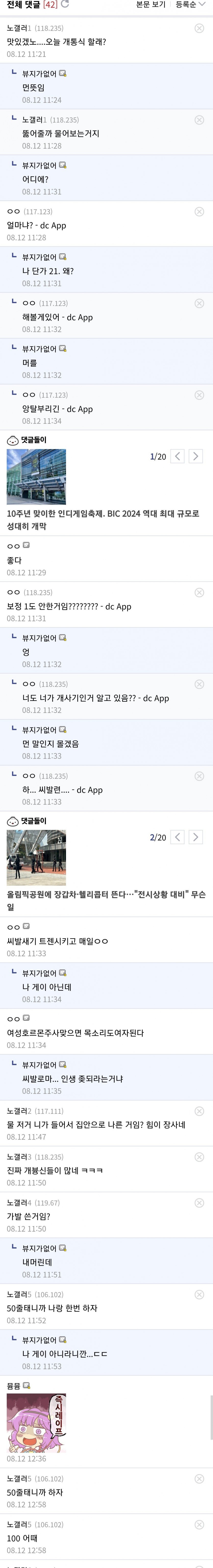
Task: Delete ㅇㅇ (117.123)'s comment 얼마냐?
Action: 199,212
